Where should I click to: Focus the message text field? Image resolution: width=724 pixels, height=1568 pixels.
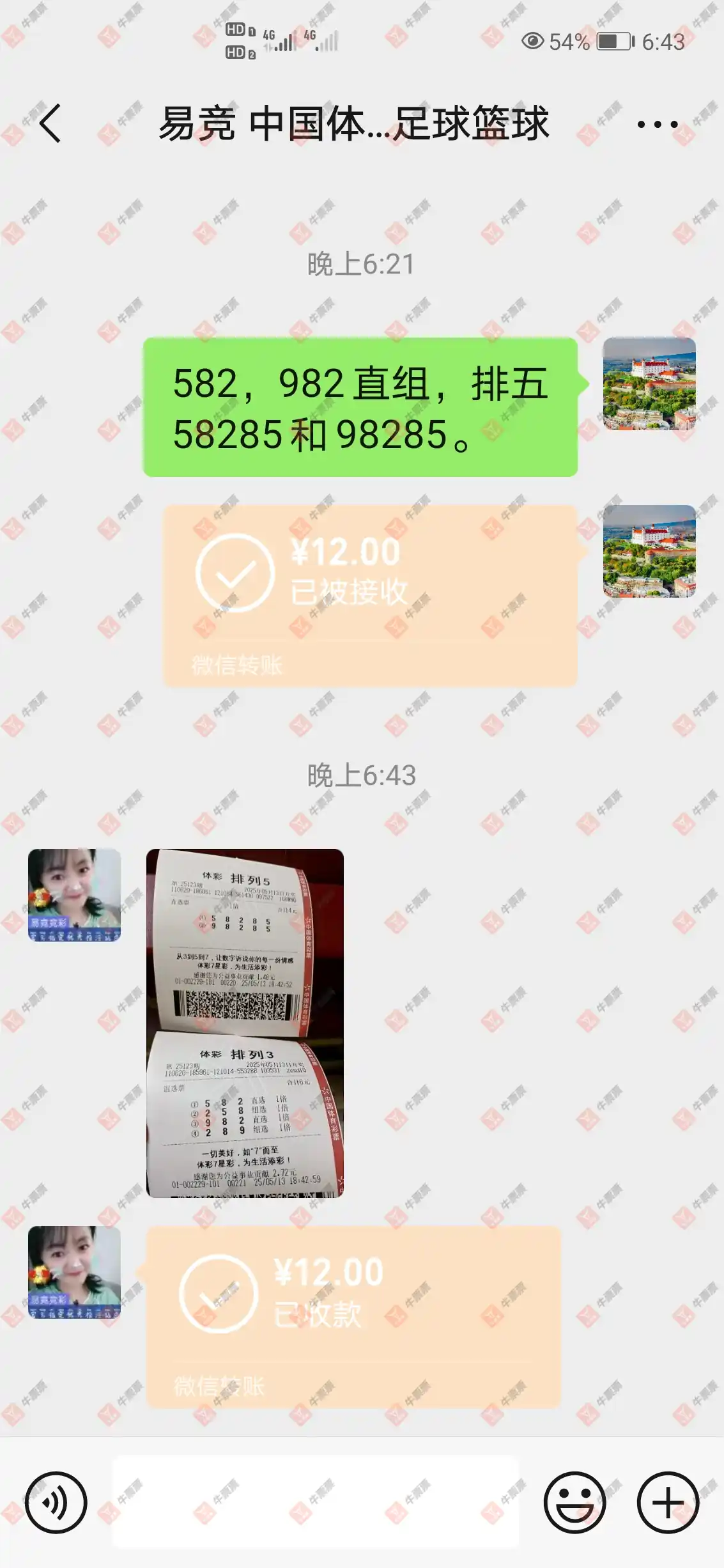pos(316,1501)
